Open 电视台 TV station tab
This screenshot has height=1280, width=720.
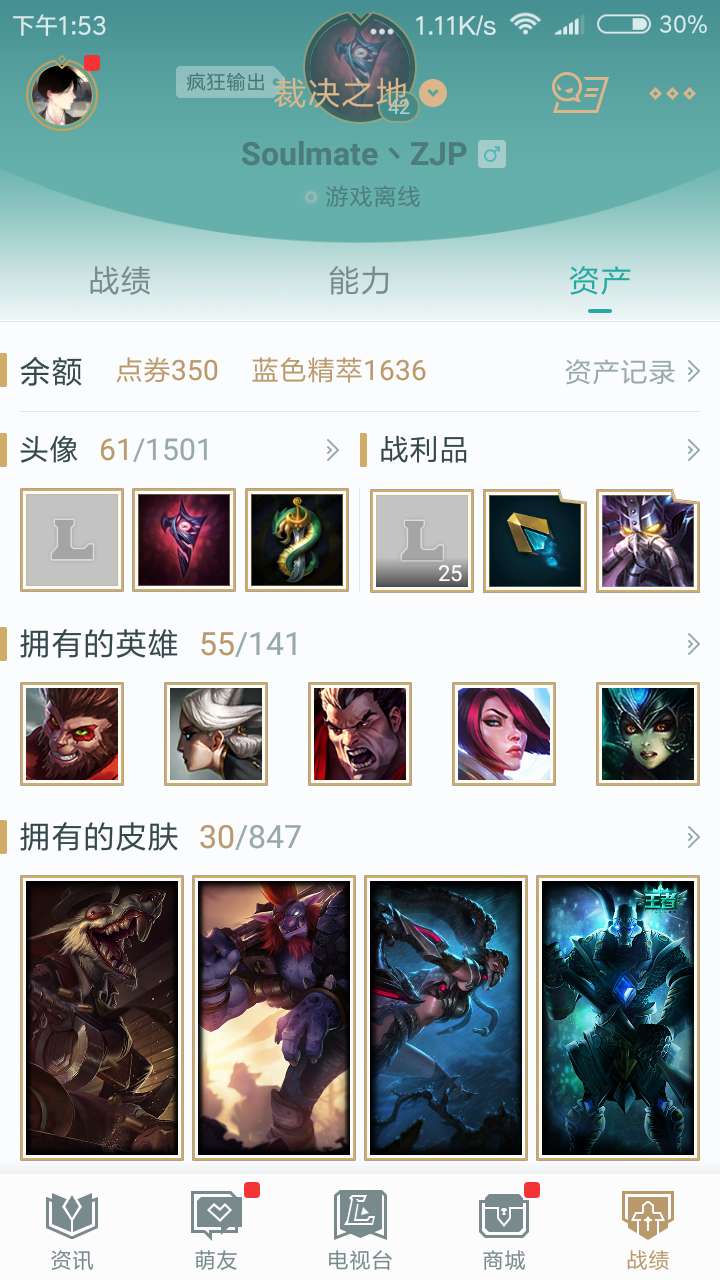click(360, 1230)
